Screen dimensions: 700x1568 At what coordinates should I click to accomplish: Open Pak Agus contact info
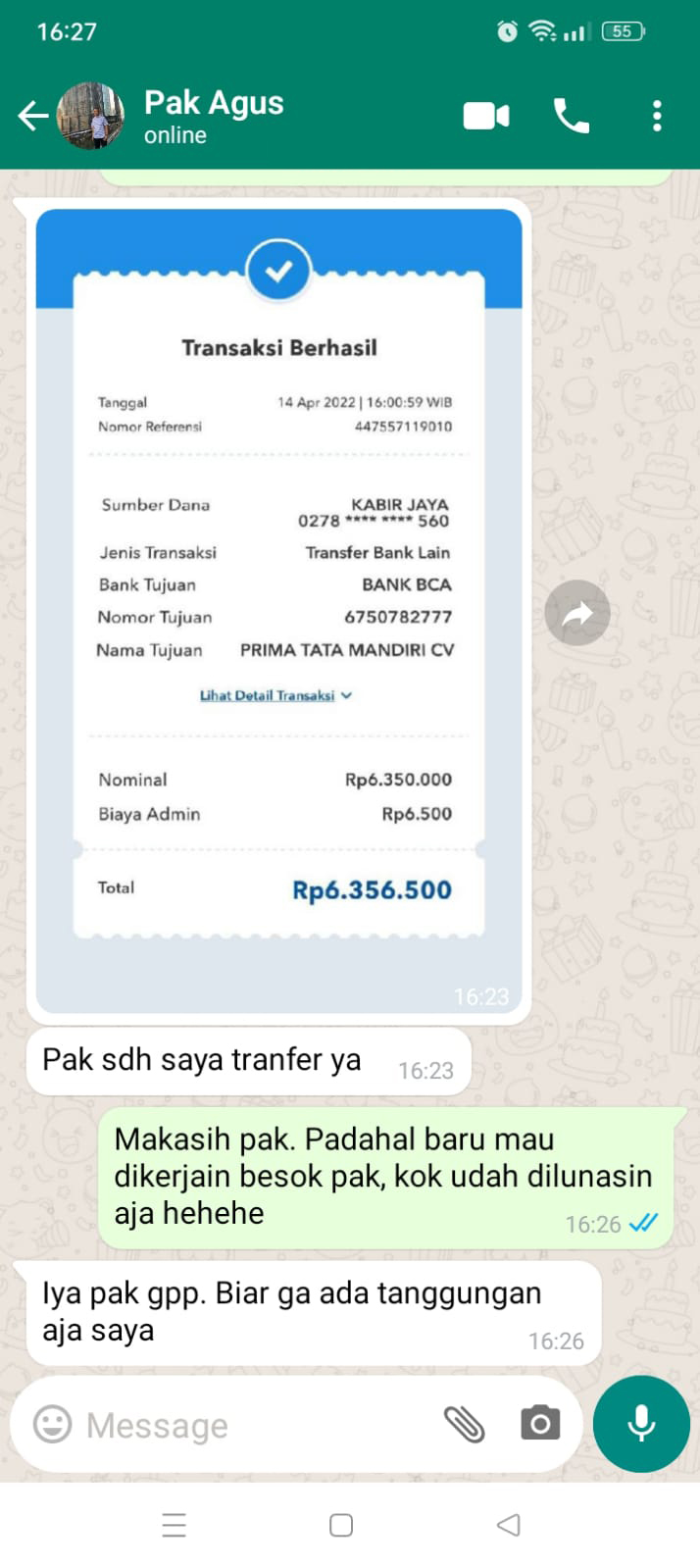[214, 116]
